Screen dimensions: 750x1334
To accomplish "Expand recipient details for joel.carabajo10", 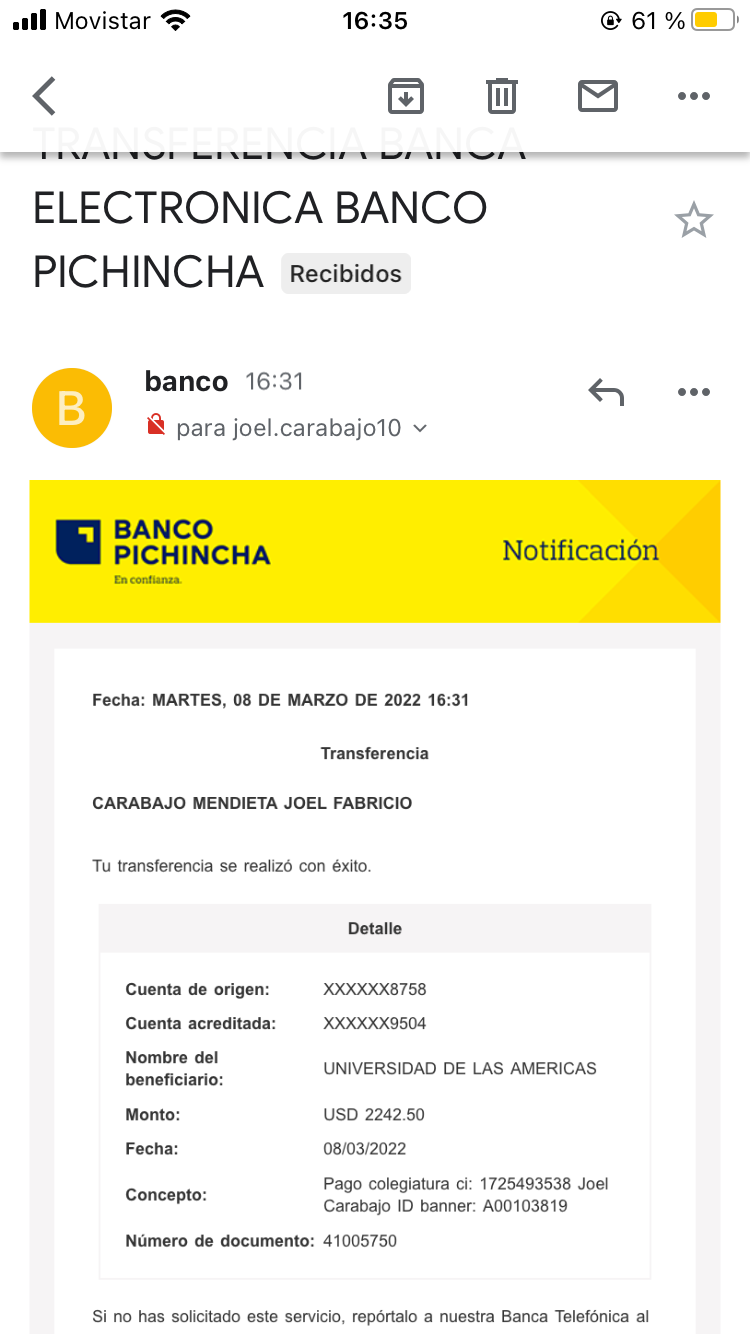I will [420, 428].
